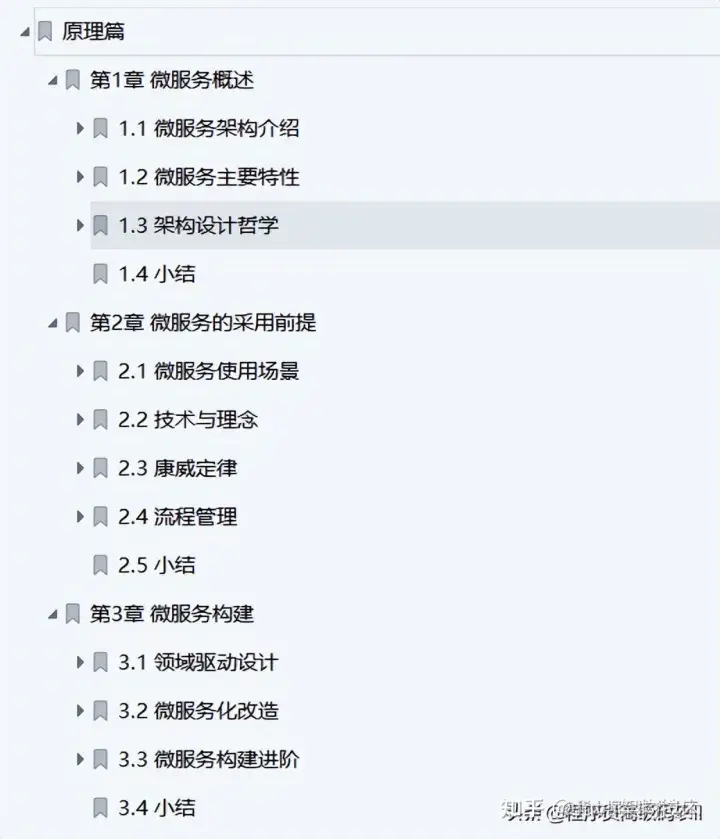
Task: Go to 3.4 小结
Action: click(157, 808)
